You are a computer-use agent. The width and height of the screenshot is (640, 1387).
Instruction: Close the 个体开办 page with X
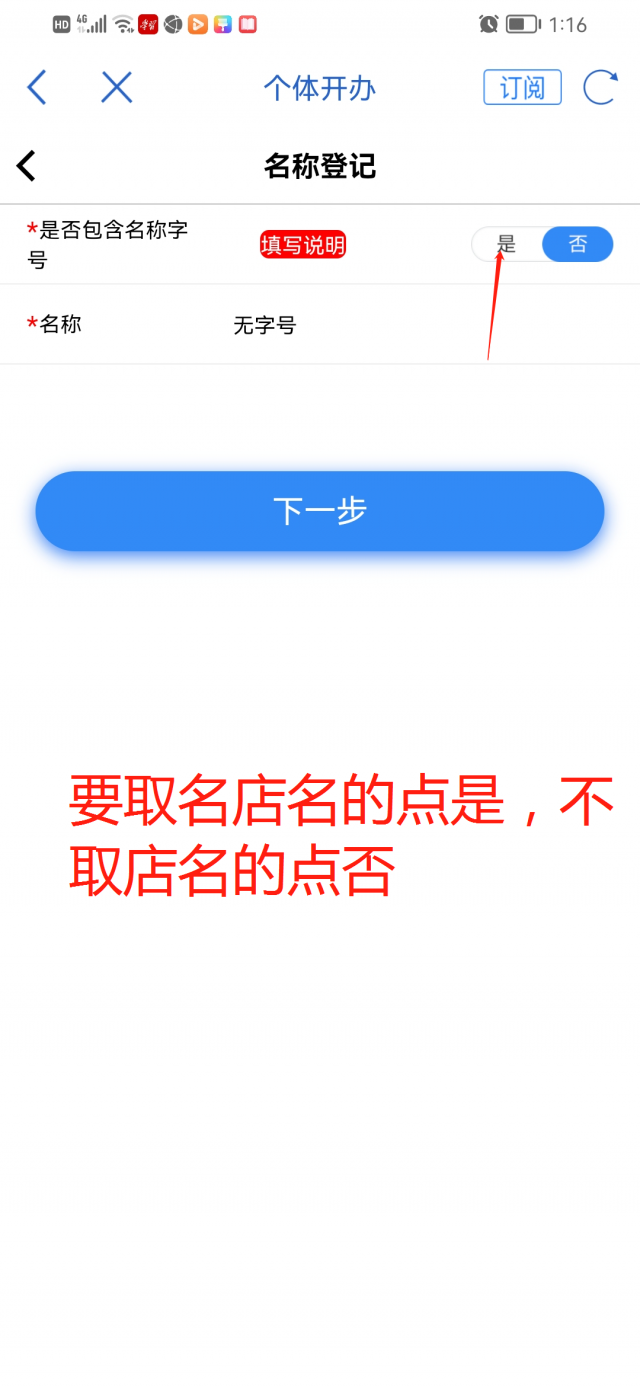click(x=117, y=88)
